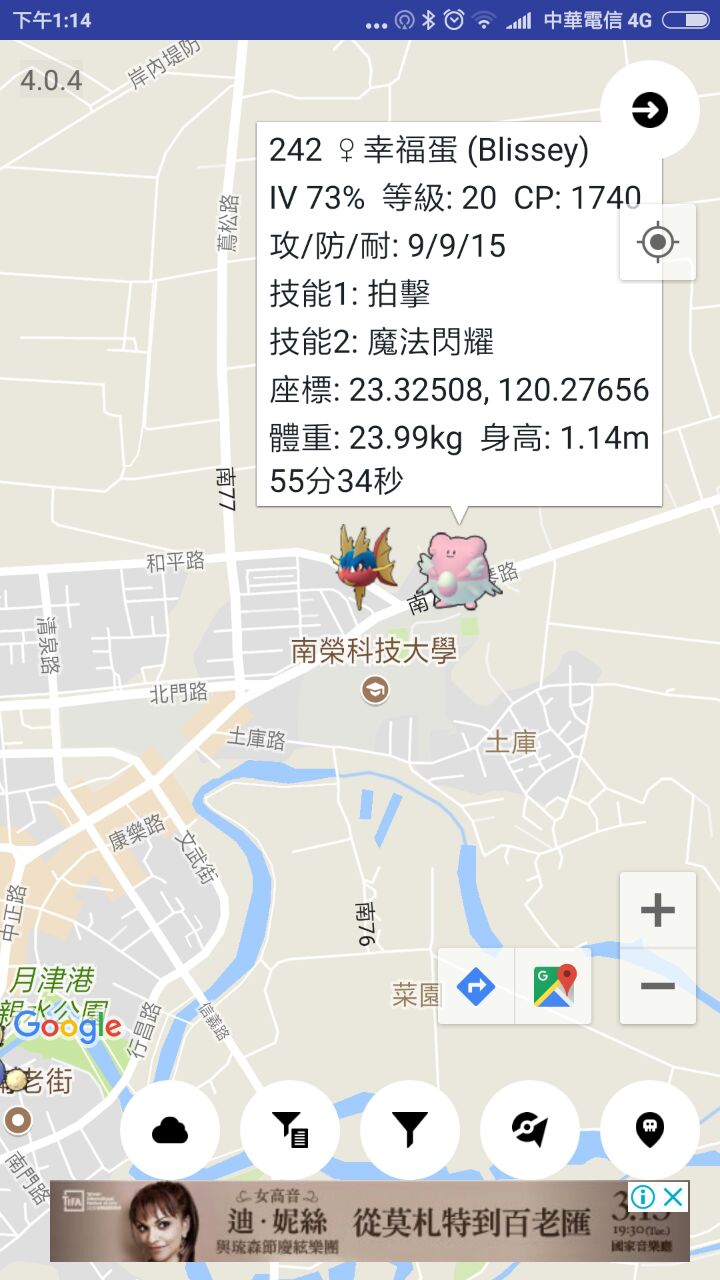Zoom in on the map

coord(657,911)
